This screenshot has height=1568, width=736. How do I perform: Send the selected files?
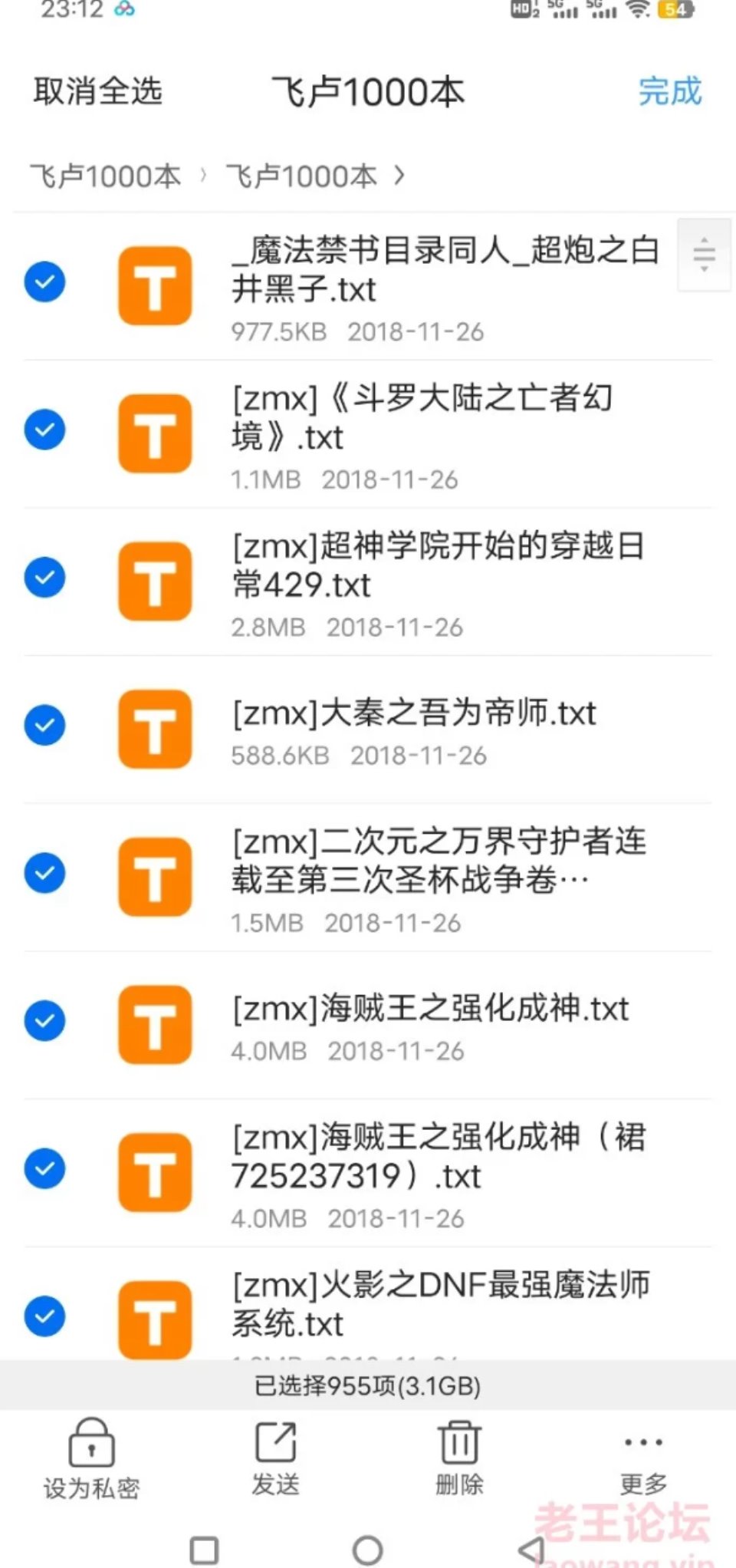275,1458
